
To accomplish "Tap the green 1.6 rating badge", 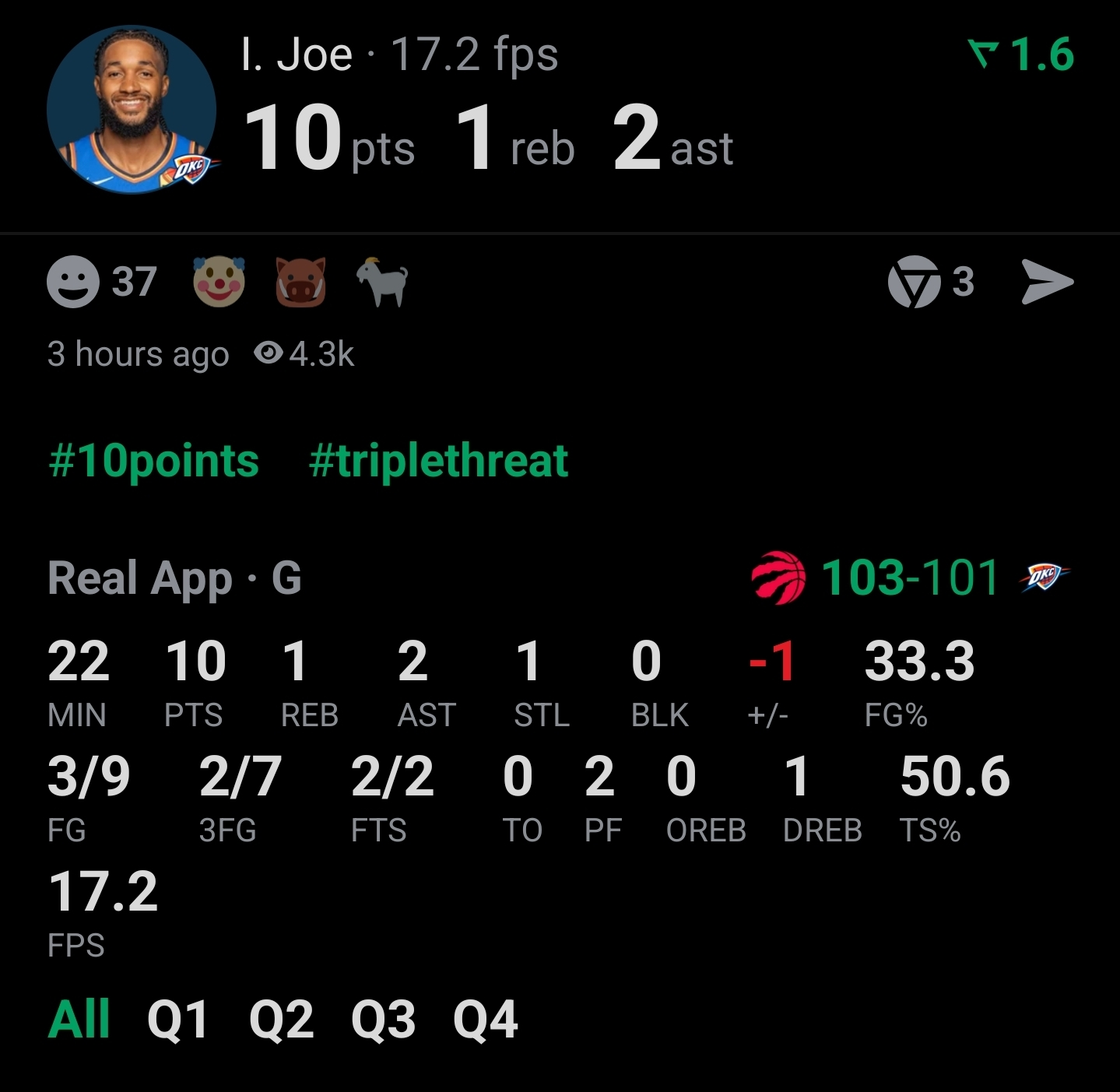I will tap(1022, 54).
